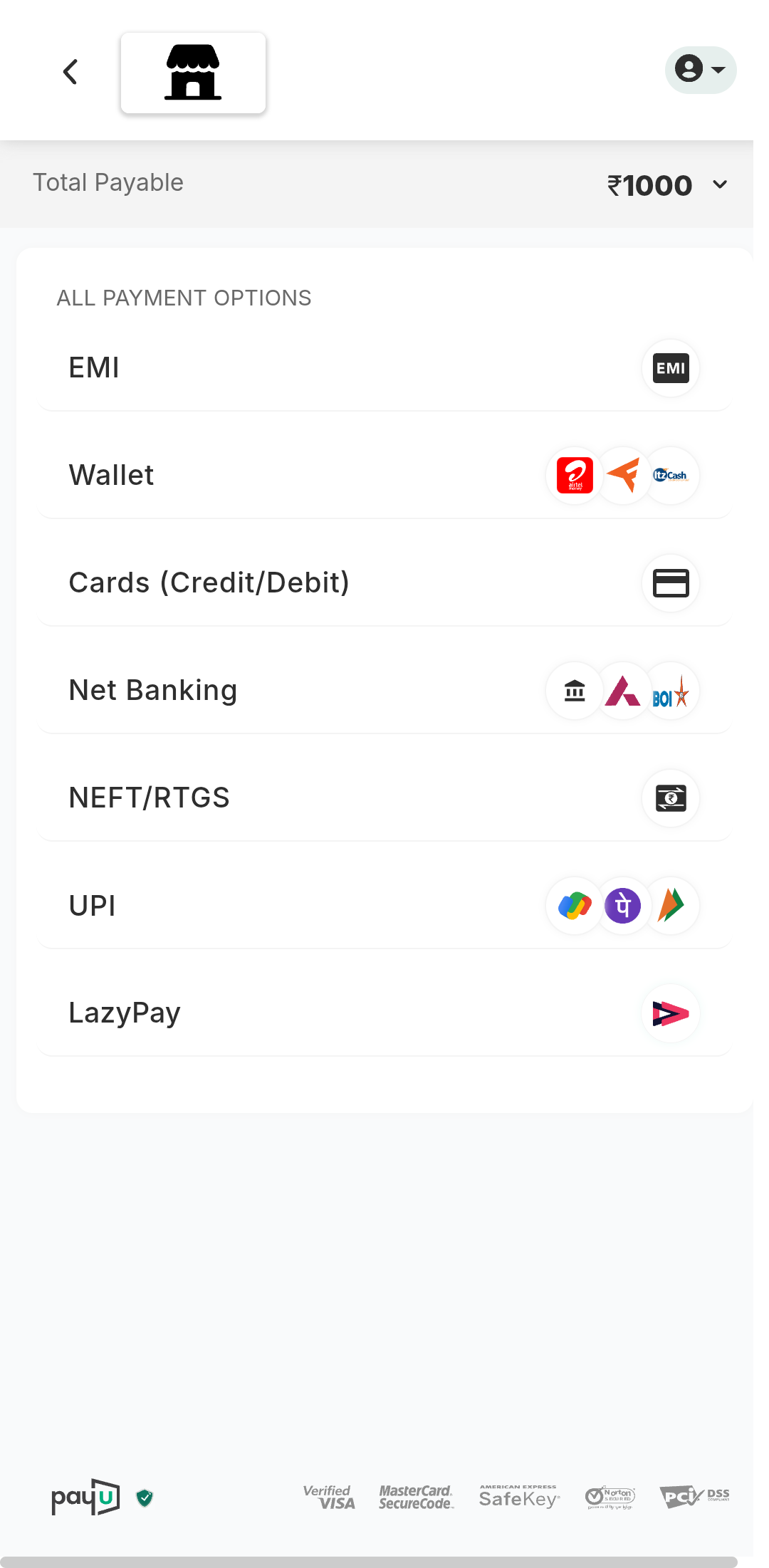Choose LazyPay payment option
Screen dimensions: 769x1568
click(384, 1013)
